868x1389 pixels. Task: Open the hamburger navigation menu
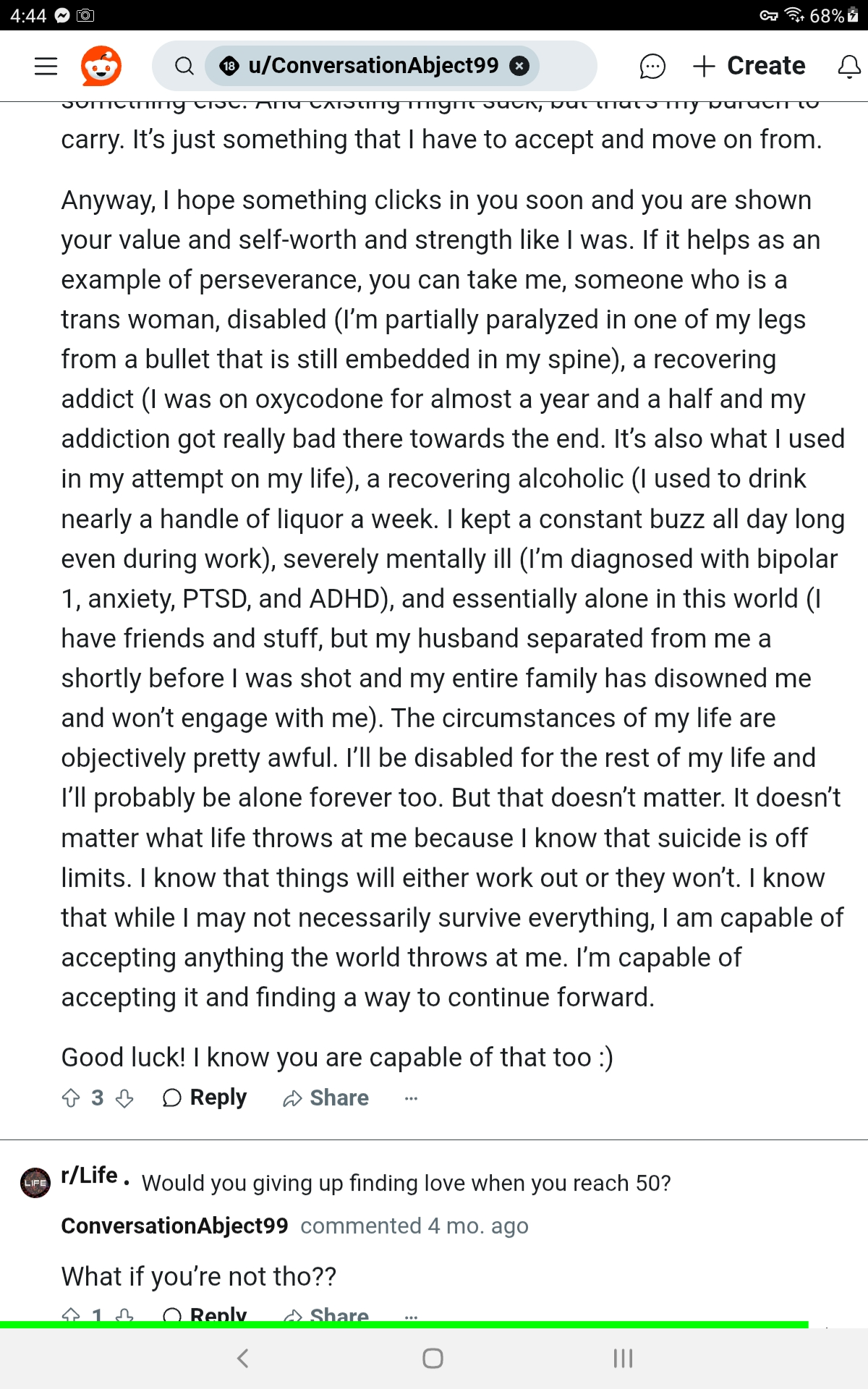point(46,66)
